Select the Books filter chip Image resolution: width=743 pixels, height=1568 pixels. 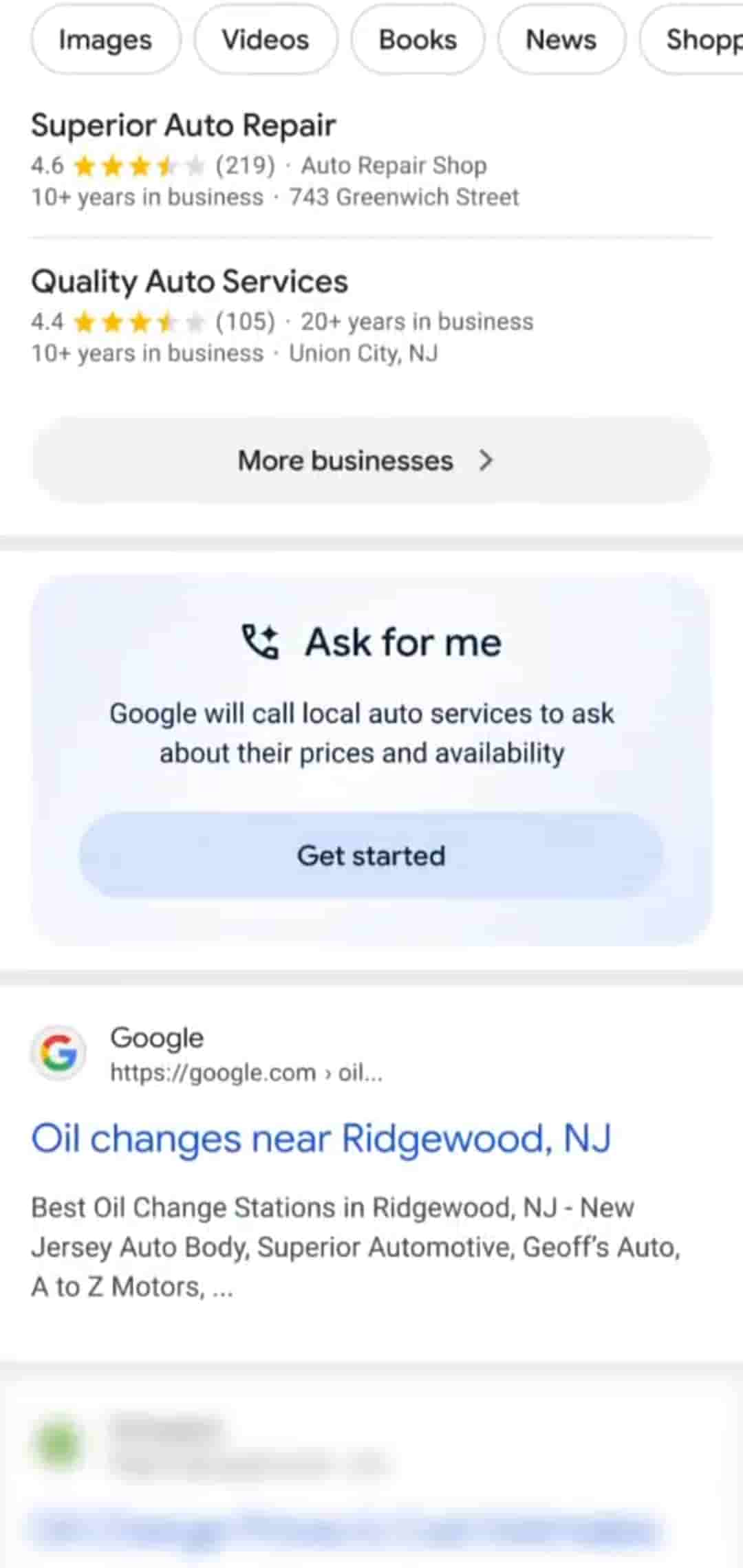point(418,40)
